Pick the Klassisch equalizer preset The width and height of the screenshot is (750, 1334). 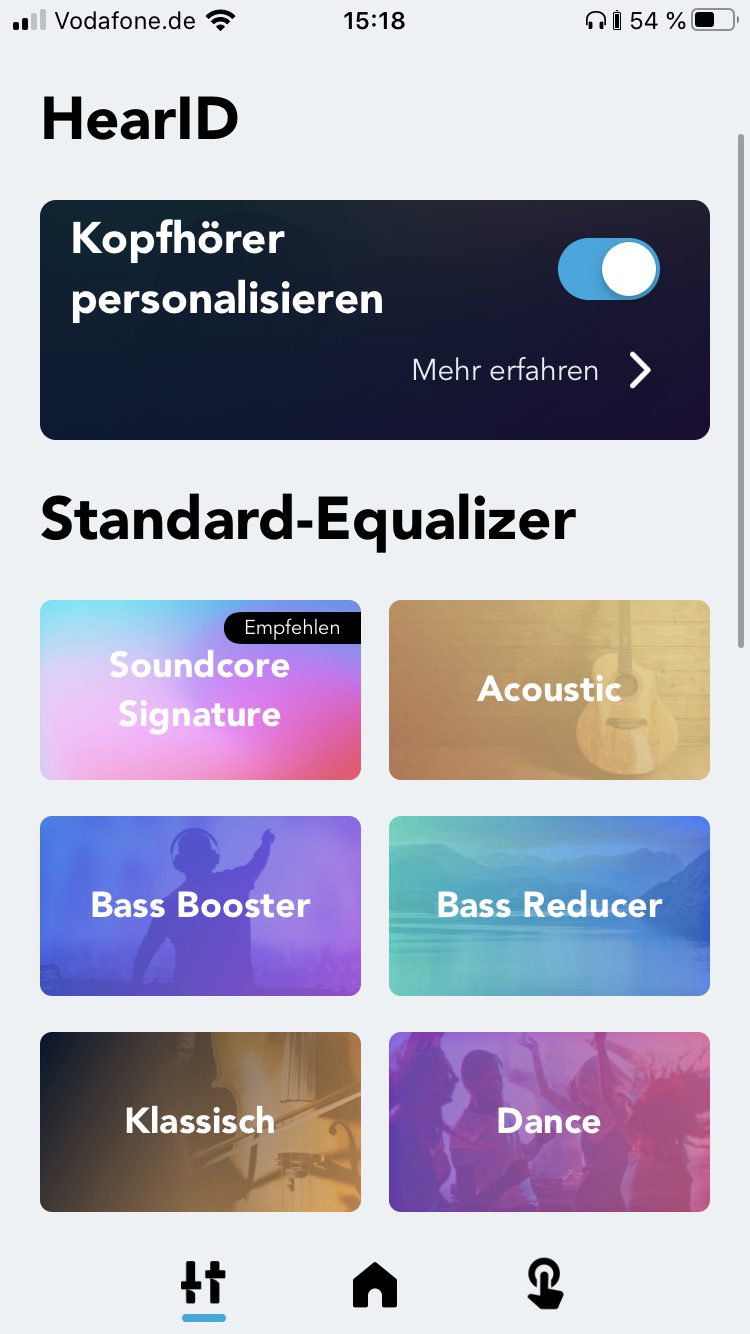click(x=200, y=1122)
